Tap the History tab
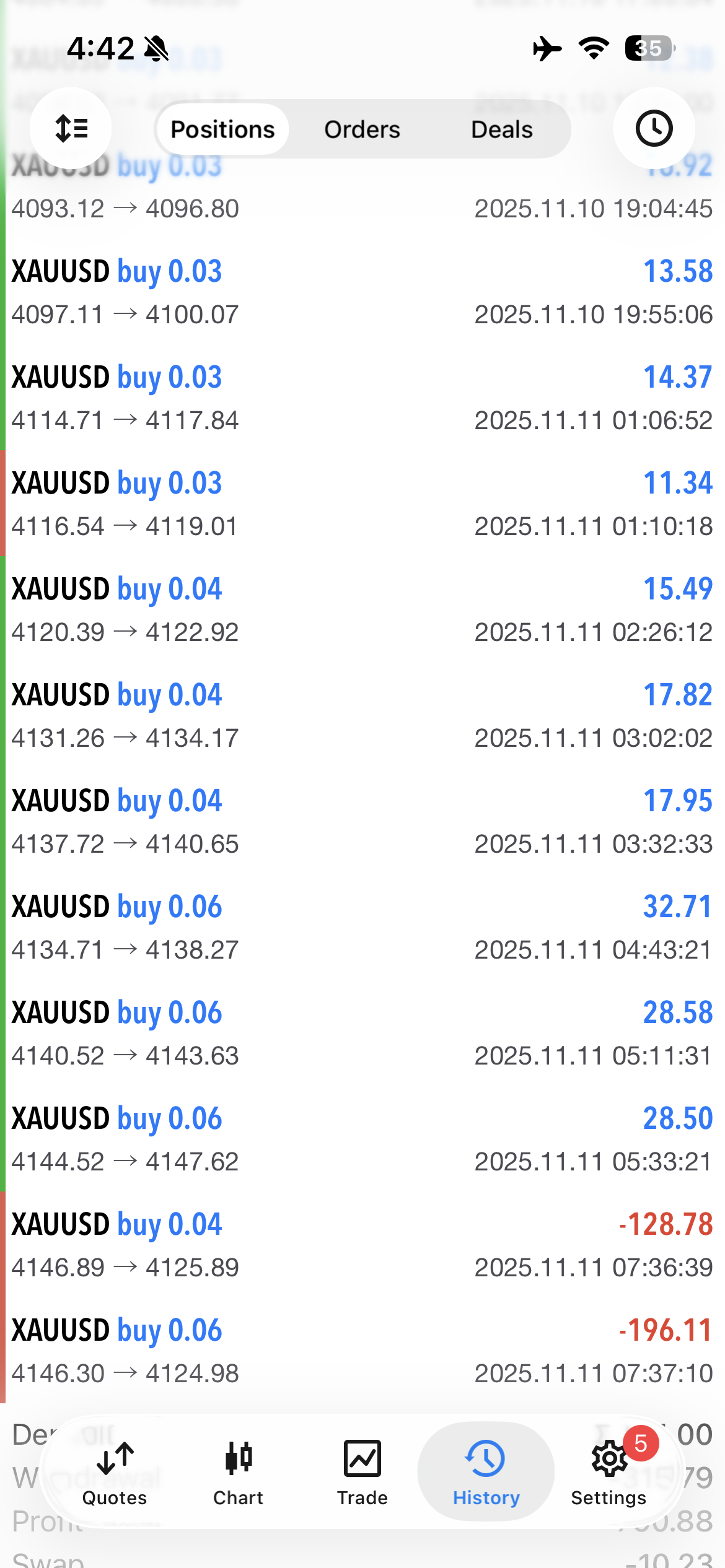This screenshot has width=725, height=1568. coord(486,1471)
